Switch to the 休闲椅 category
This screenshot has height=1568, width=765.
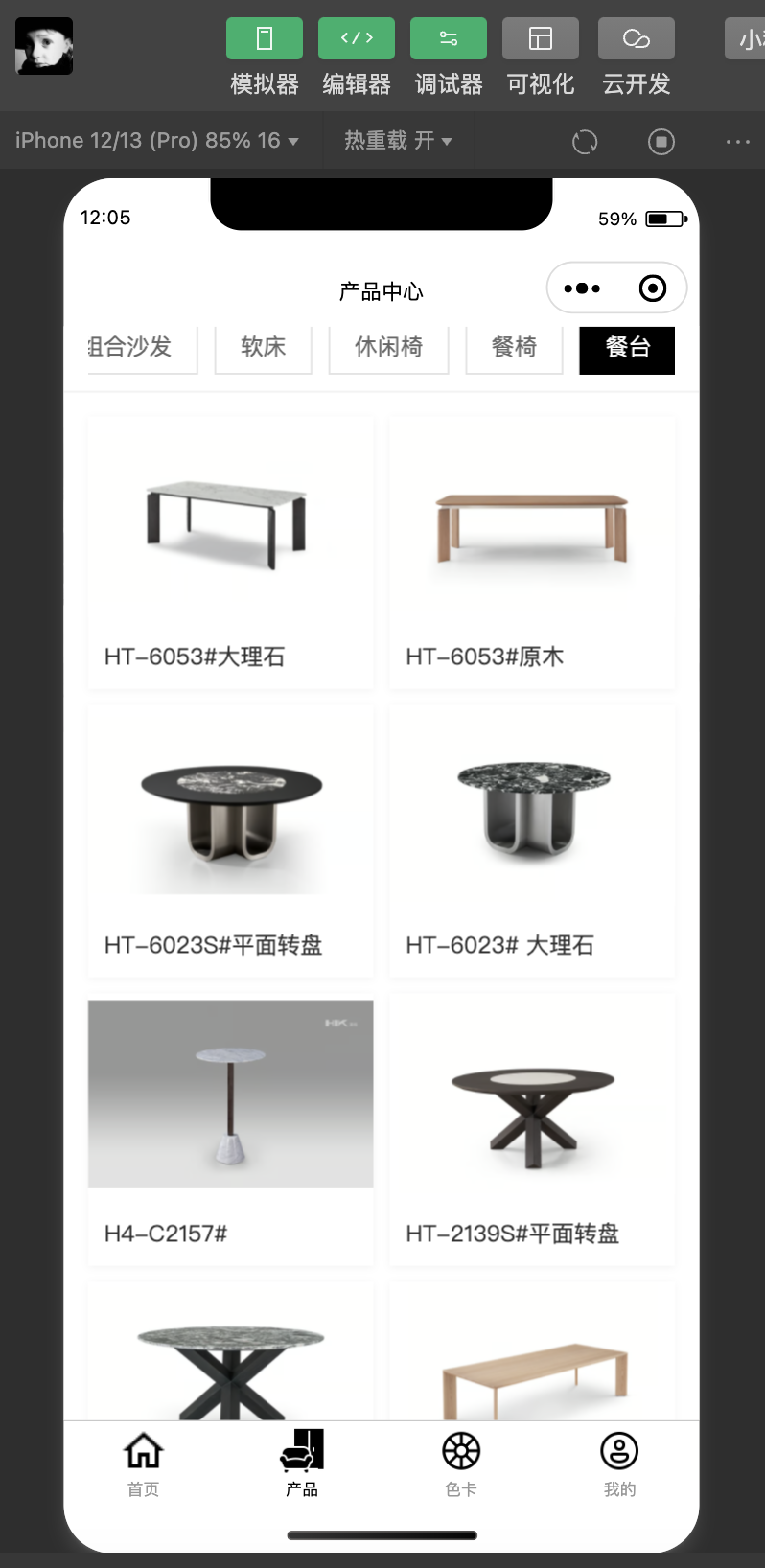(388, 347)
